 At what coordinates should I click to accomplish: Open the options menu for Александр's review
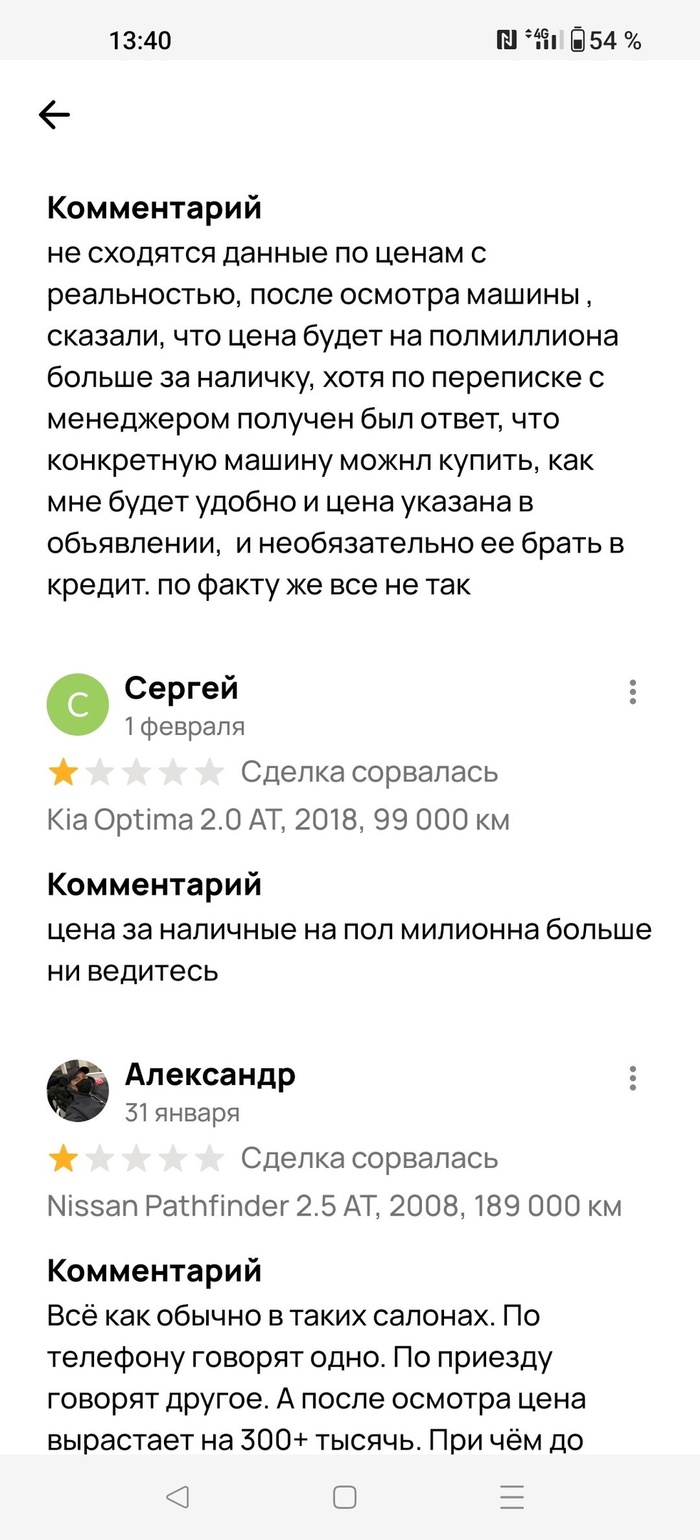click(x=632, y=1078)
